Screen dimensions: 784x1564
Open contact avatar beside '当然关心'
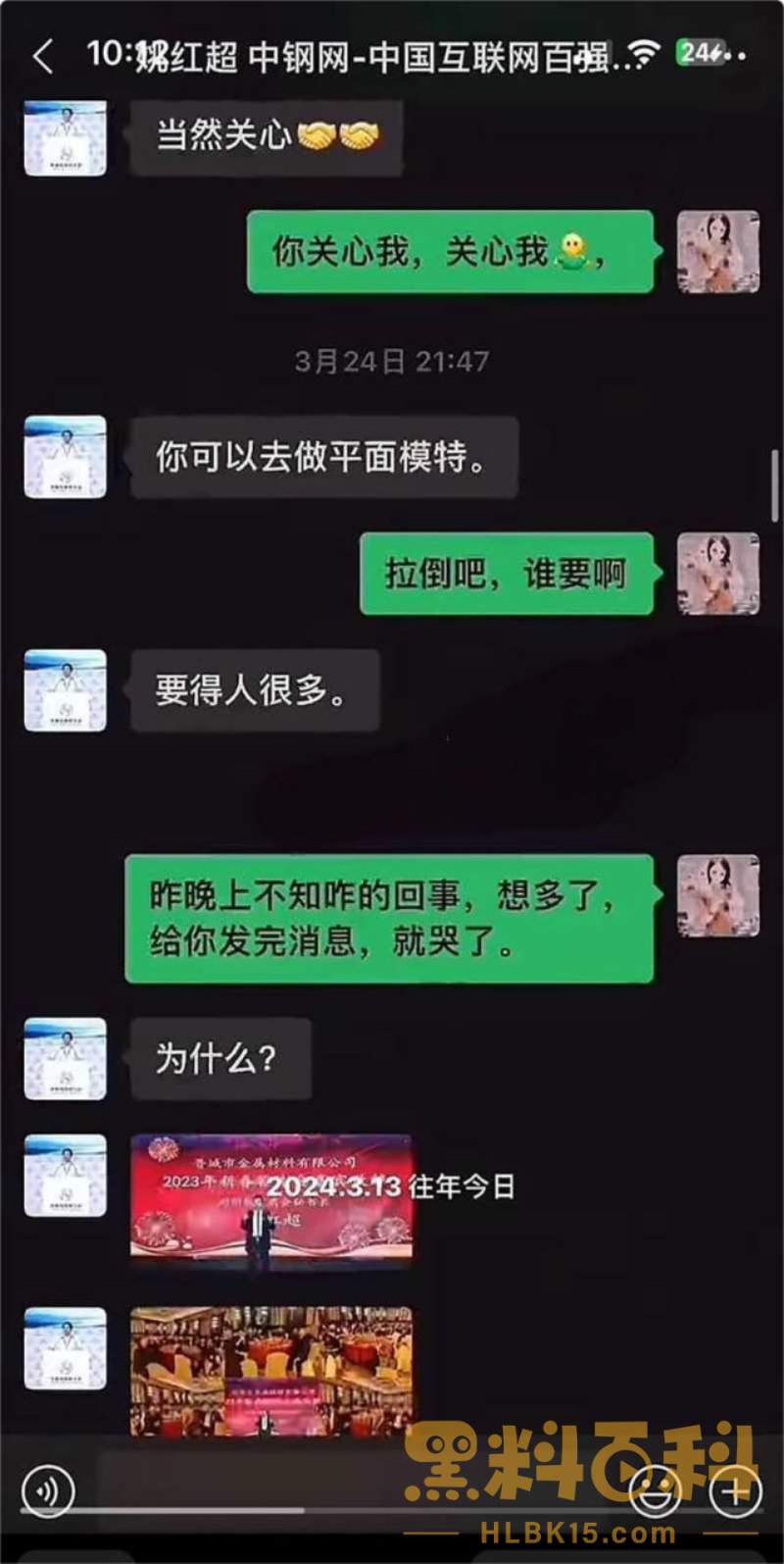click(x=66, y=135)
